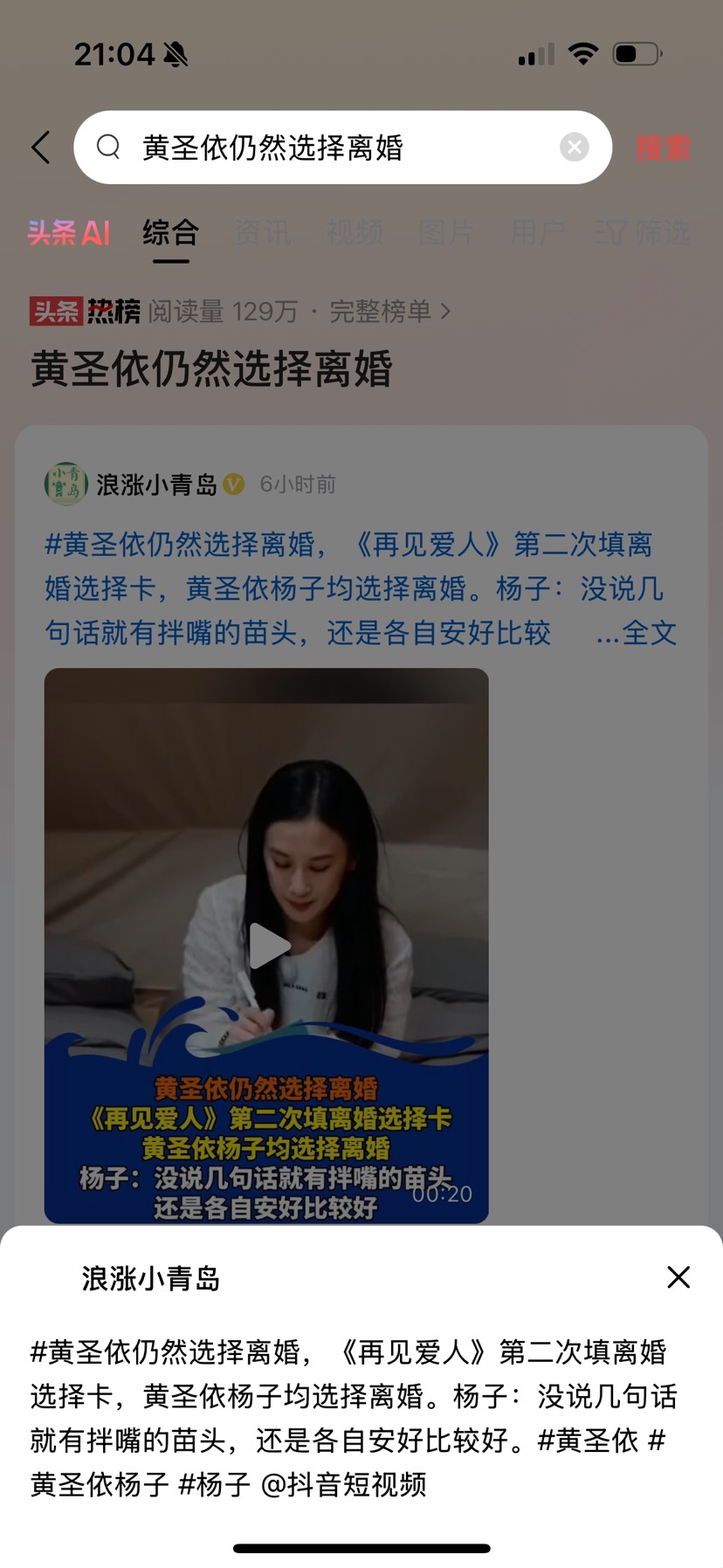This screenshot has width=723, height=1568.
Task: Tap the 搜索 button
Action: click(663, 148)
